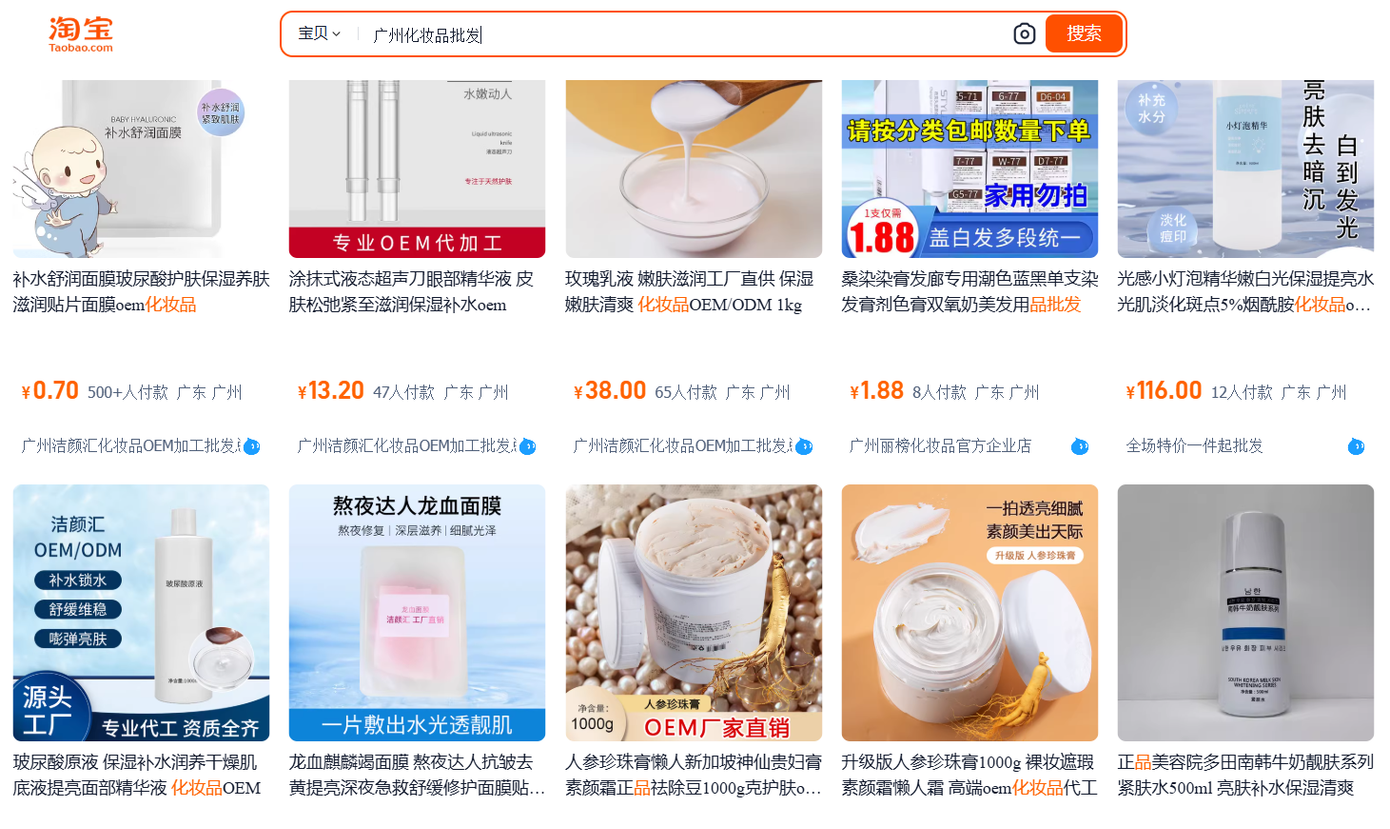Open 补水舒润面膜玻尿酸 product priced ¥0.70
Viewport: 1390px width, 829px height.
[x=141, y=291]
